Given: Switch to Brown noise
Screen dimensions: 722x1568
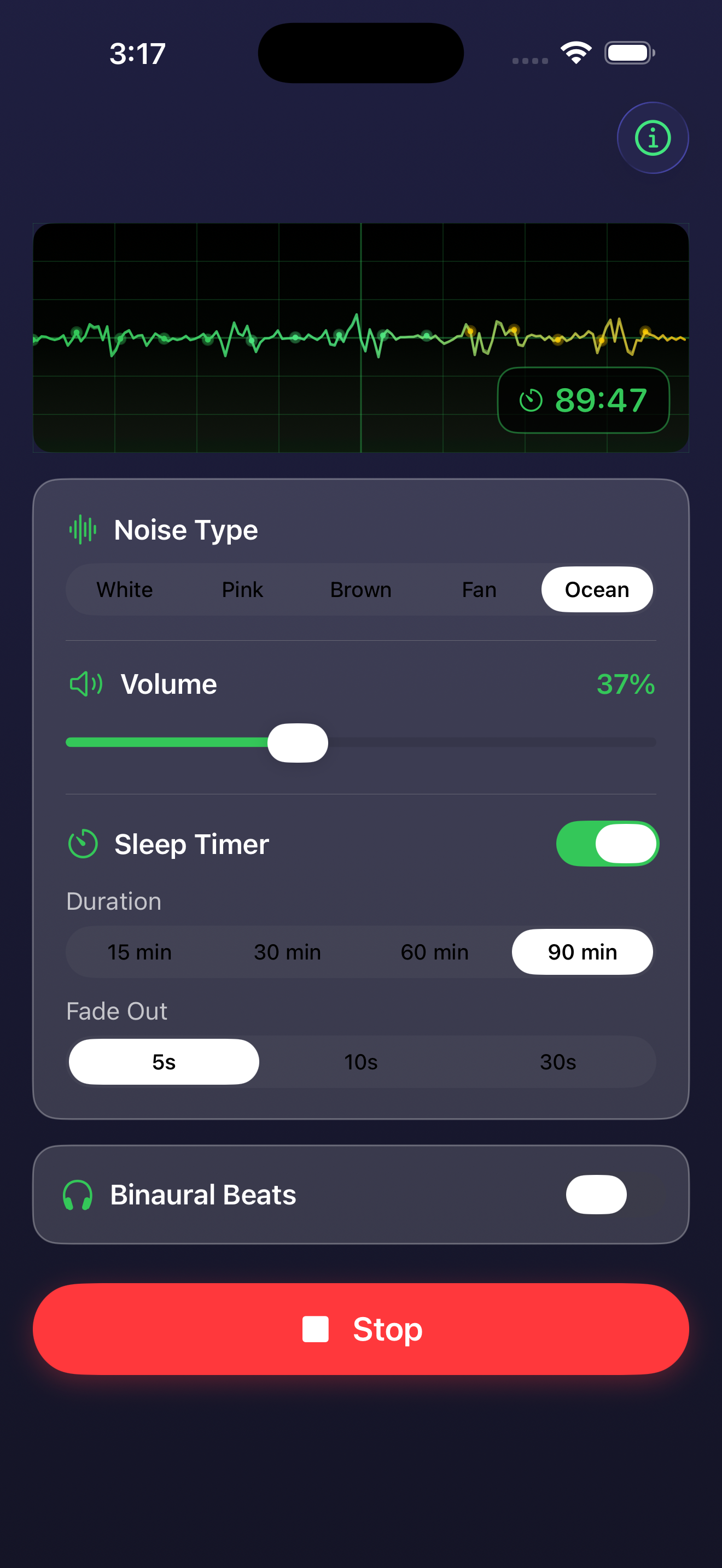Looking at the screenshot, I should click(360, 589).
